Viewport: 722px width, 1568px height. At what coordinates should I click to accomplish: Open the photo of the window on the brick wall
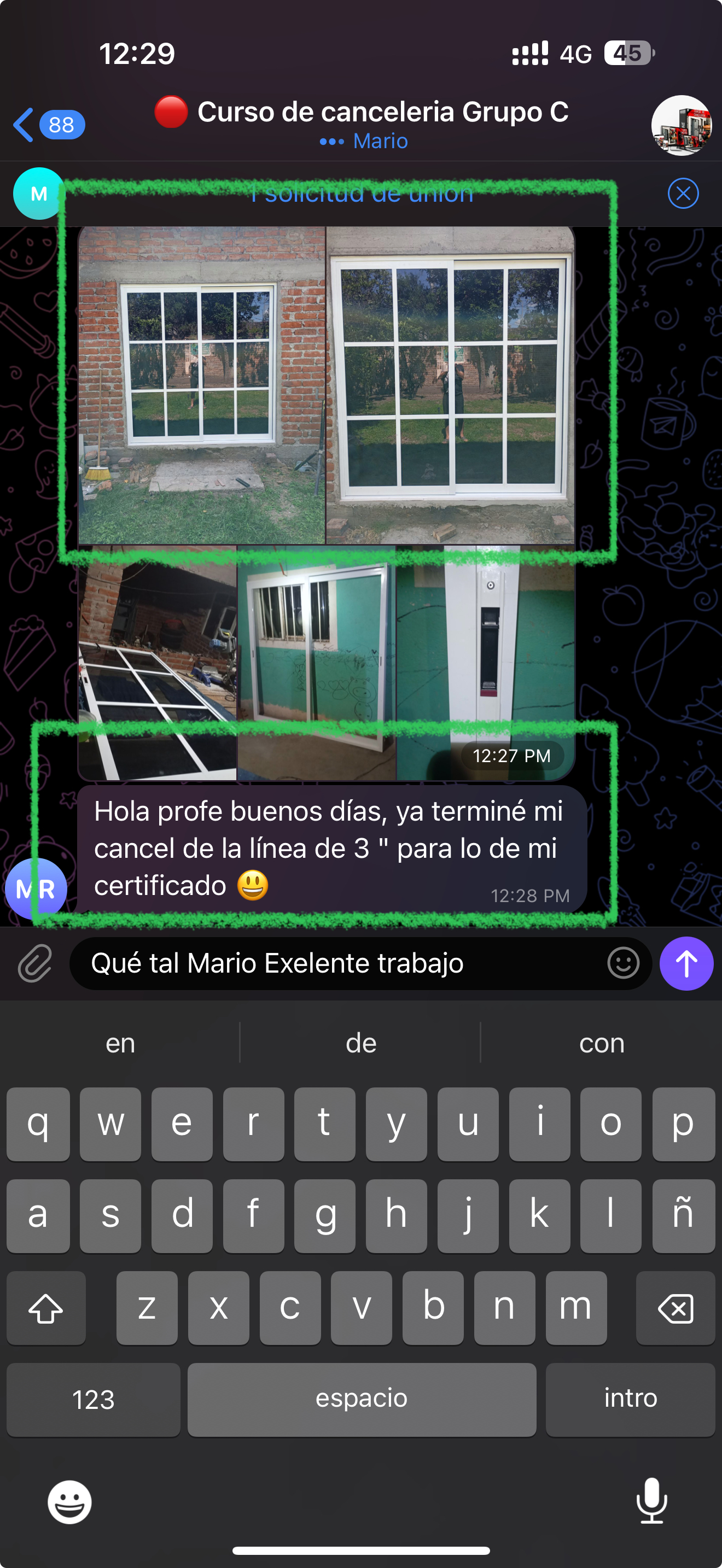coord(201,385)
